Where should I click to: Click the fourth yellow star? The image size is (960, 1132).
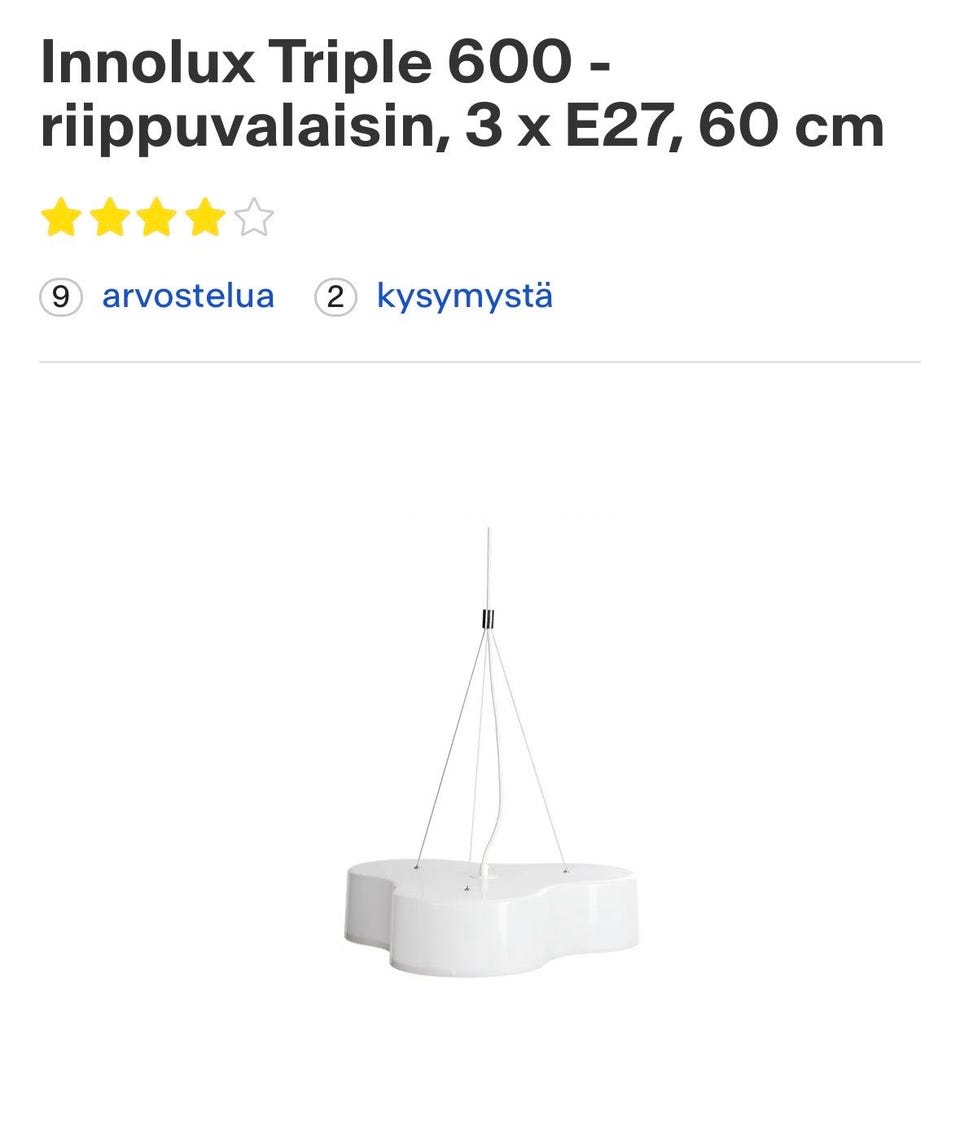coord(205,216)
